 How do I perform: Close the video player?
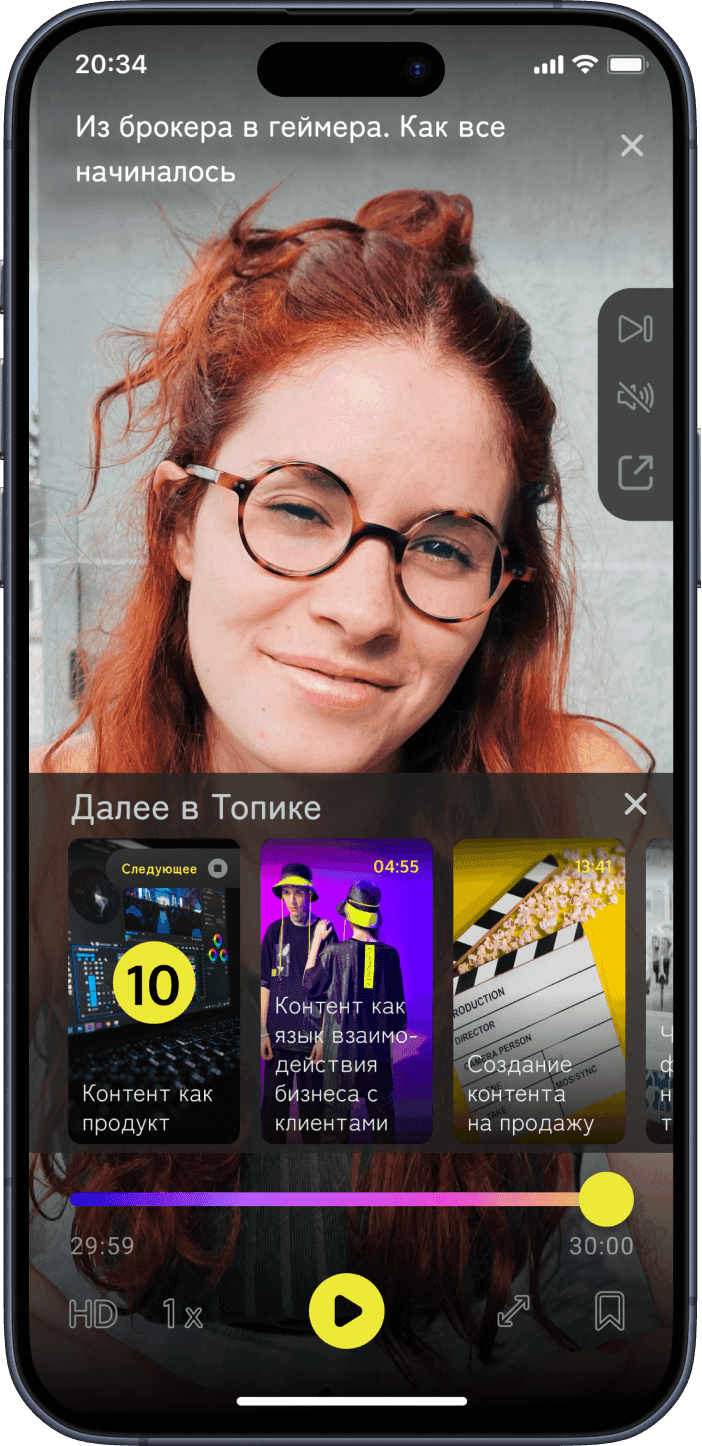tap(632, 146)
